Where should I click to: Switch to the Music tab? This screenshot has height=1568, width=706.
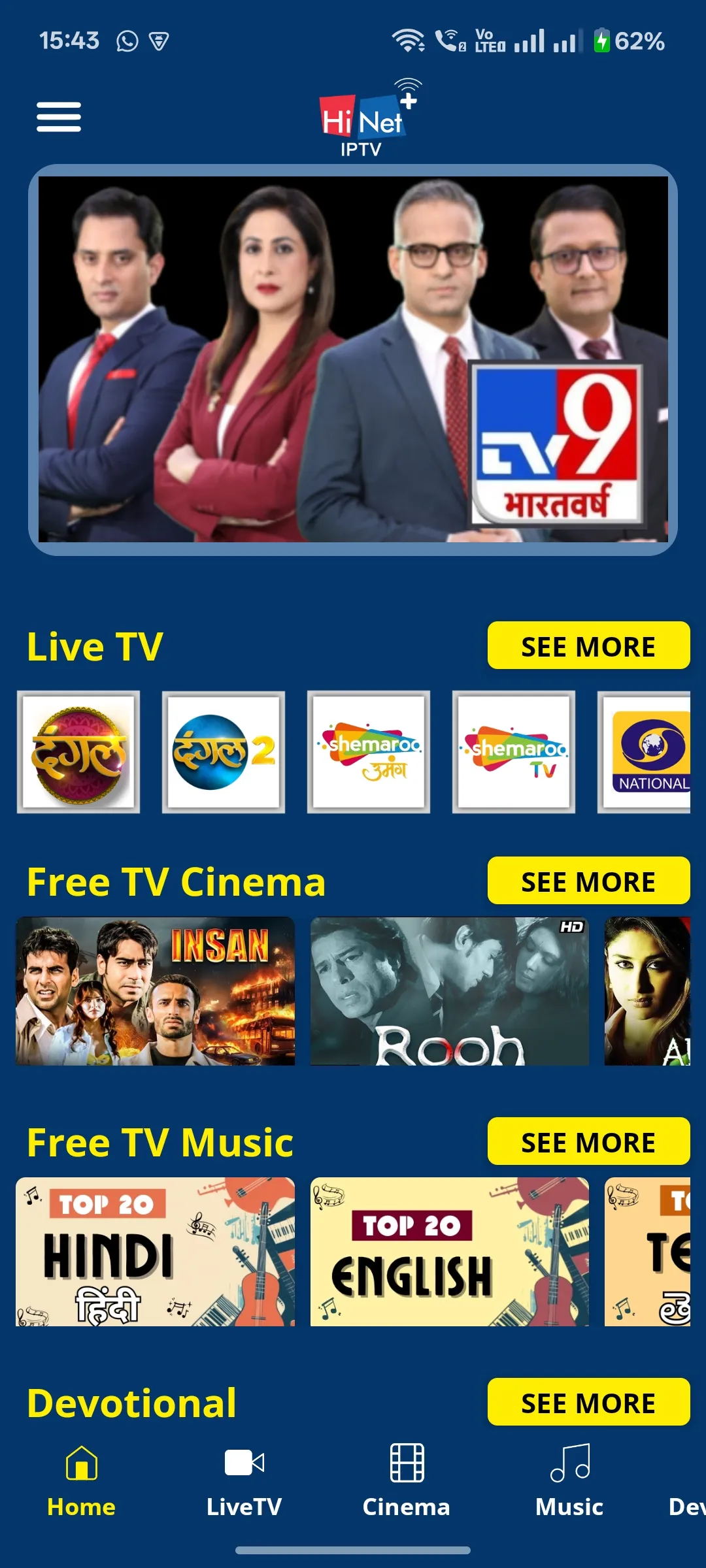coord(569,1480)
